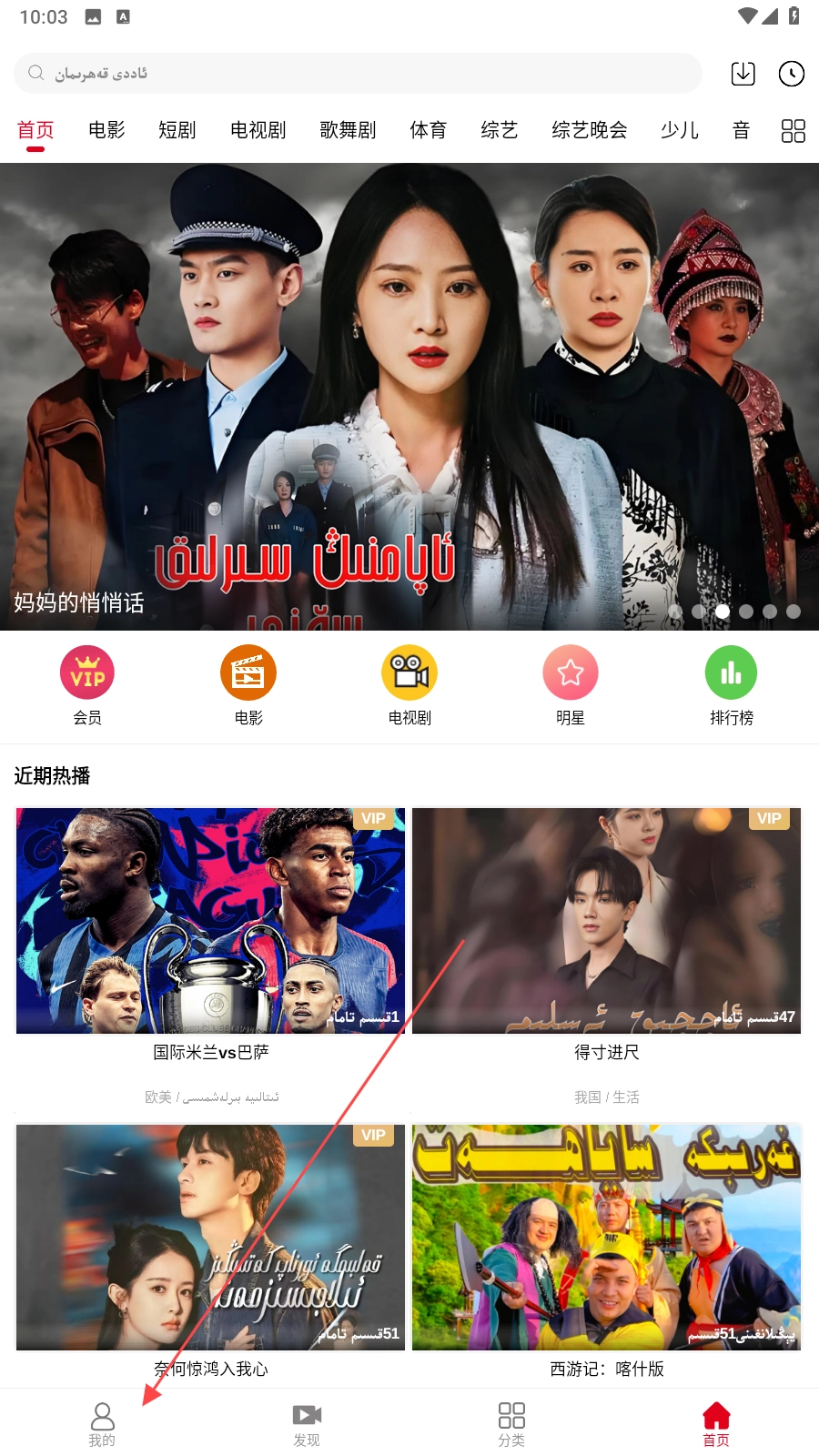
Task: Open the 会员 VIP shortcut
Action: [x=87, y=685]
